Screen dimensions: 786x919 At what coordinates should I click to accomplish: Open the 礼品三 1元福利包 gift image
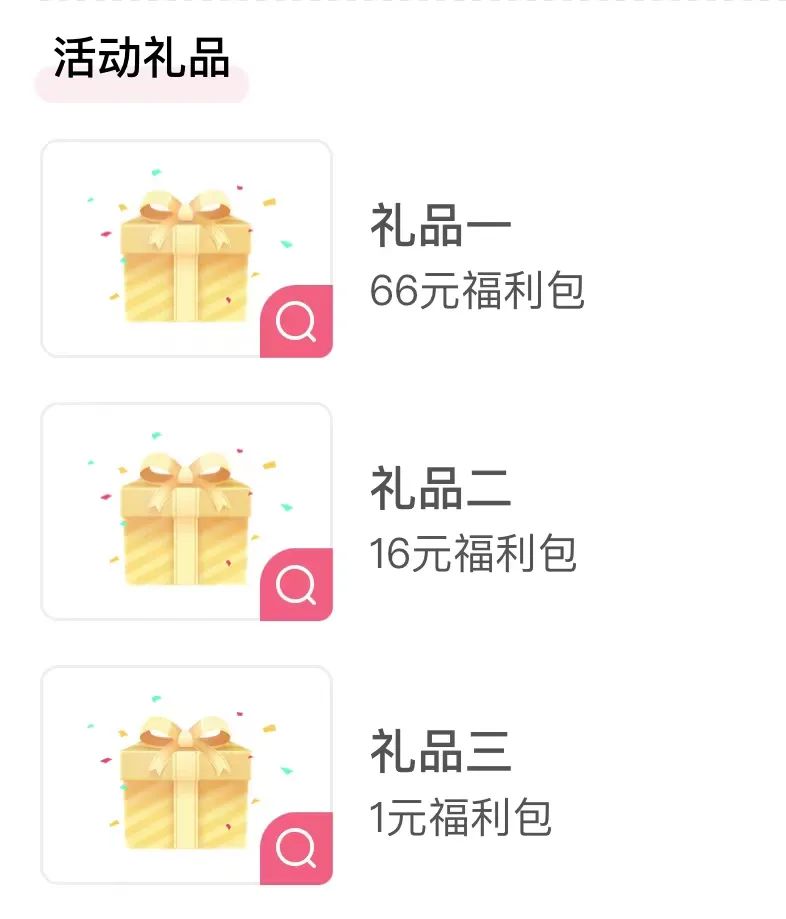(x=296, y=849)
